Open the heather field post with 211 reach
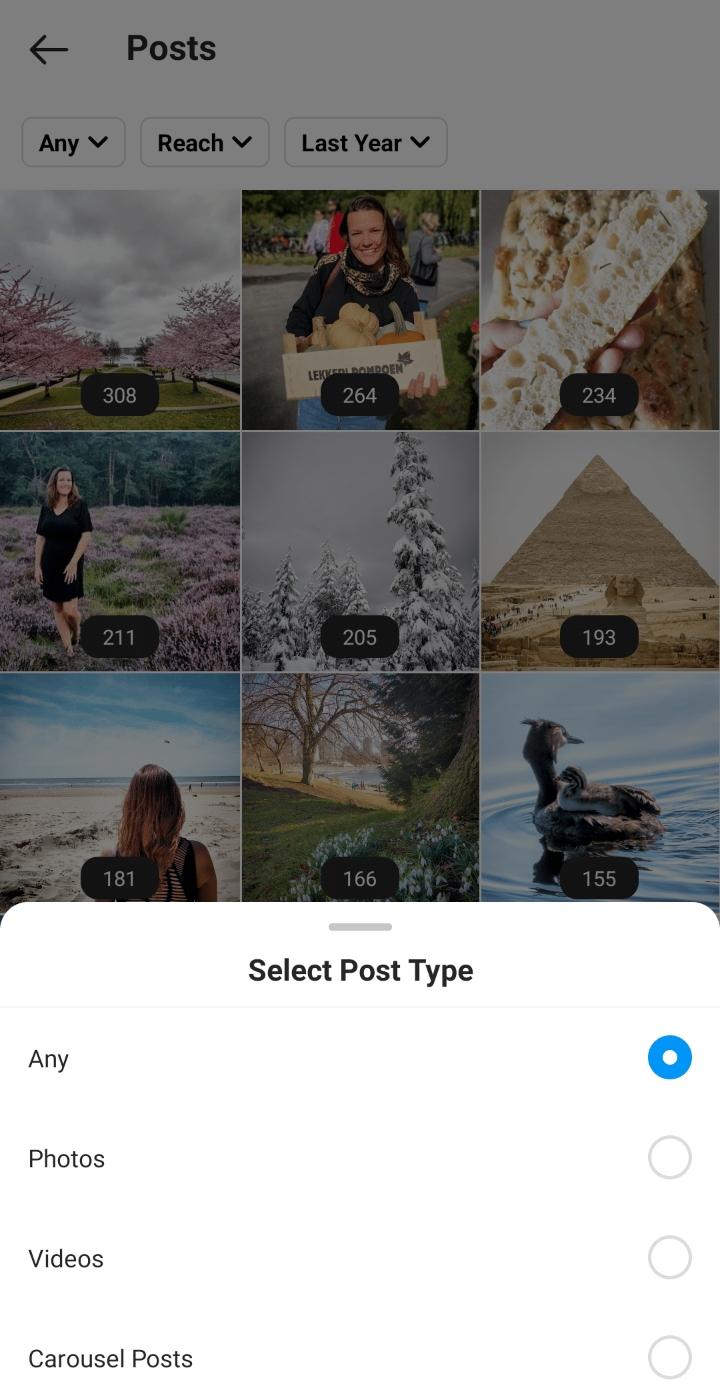720x1397 pixels. click(x=120, y=551)
